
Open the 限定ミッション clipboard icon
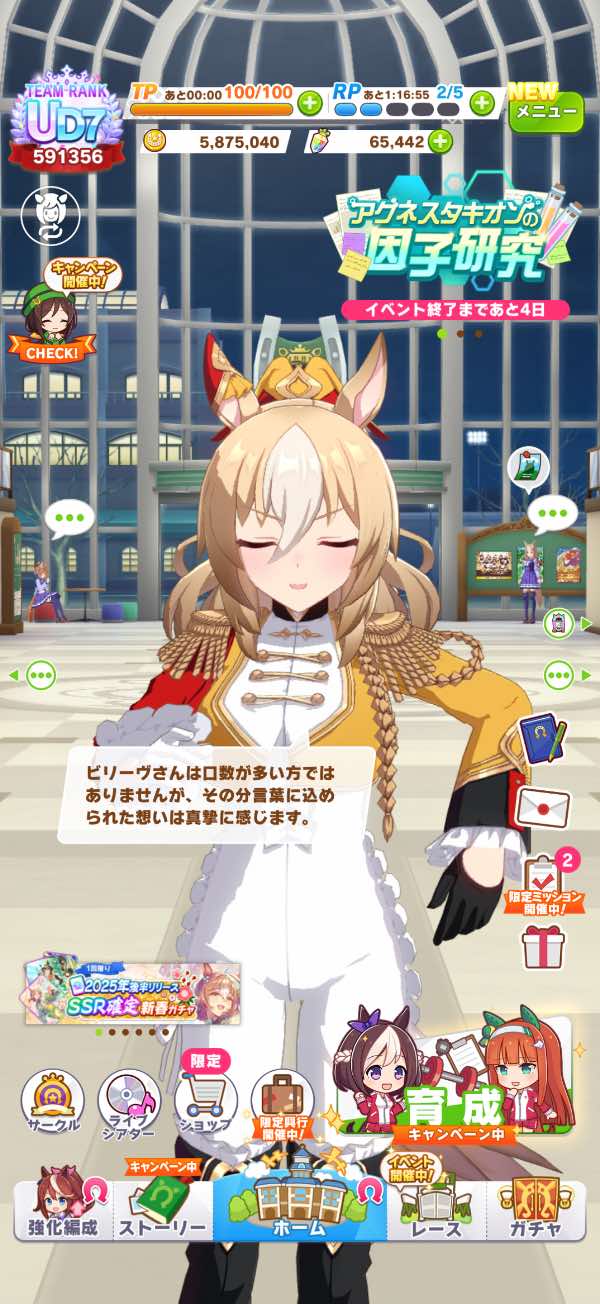pos(544,881)
